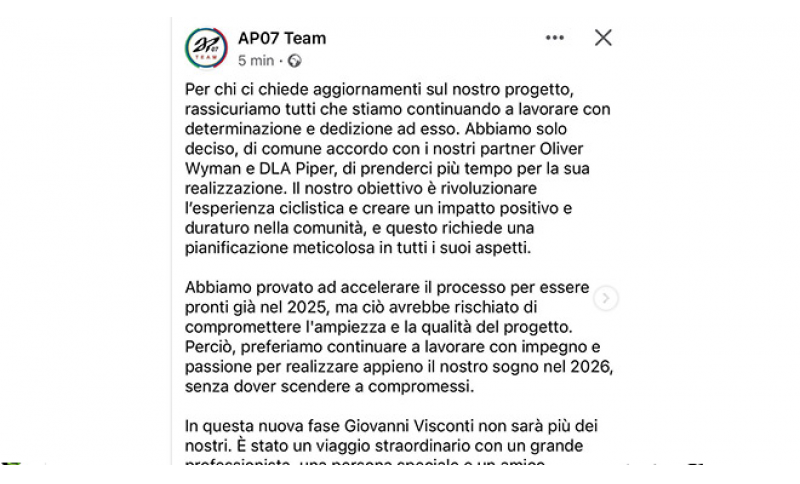Open the AP07 Team profile picture
The width and height of the screenshot is (800, 484).
pos(205,47)
